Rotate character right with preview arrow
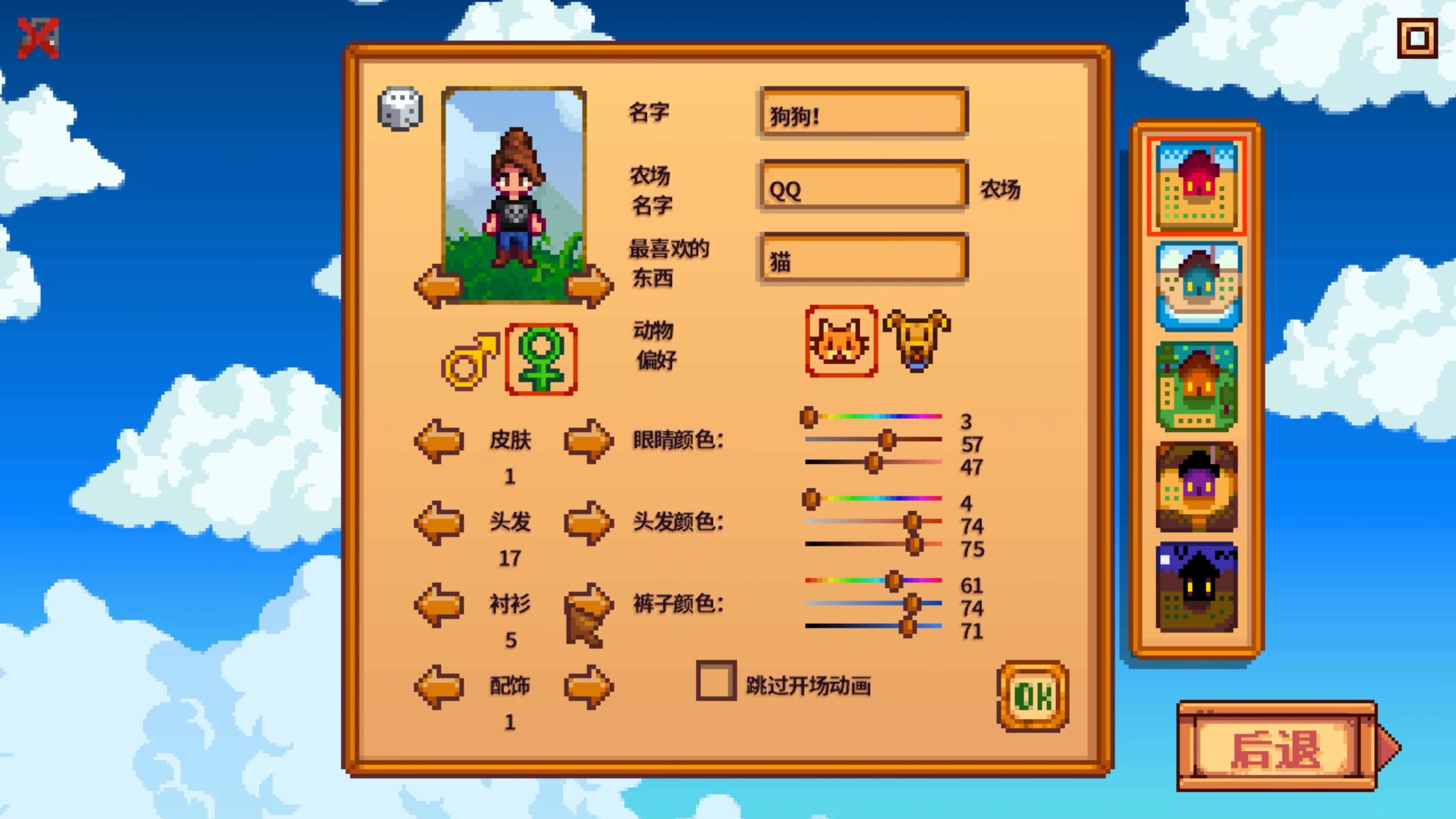The image size is (1456, 819). pos(590,286)
